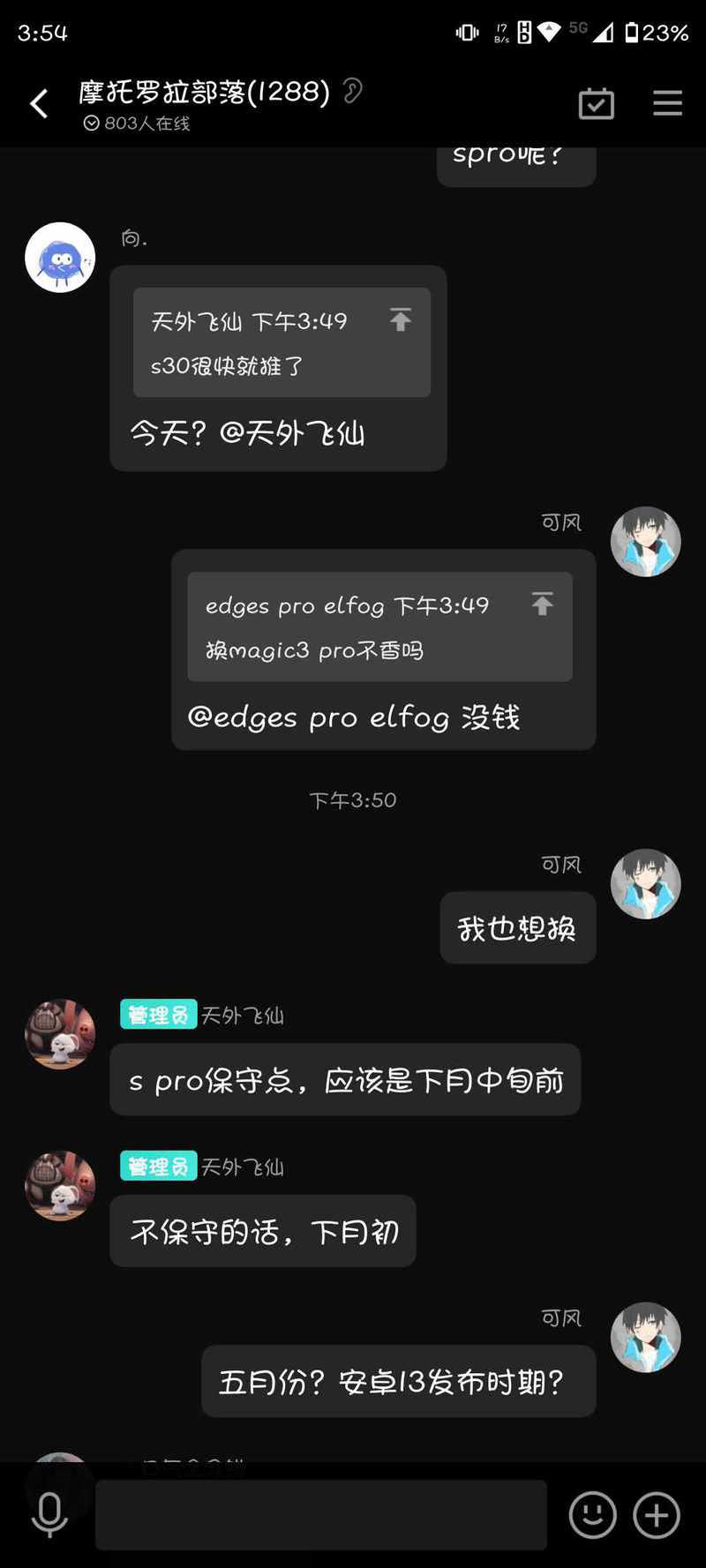Switch to voice message input
Viewport: 706px width, 1568px height.
tap(49, 1515)
